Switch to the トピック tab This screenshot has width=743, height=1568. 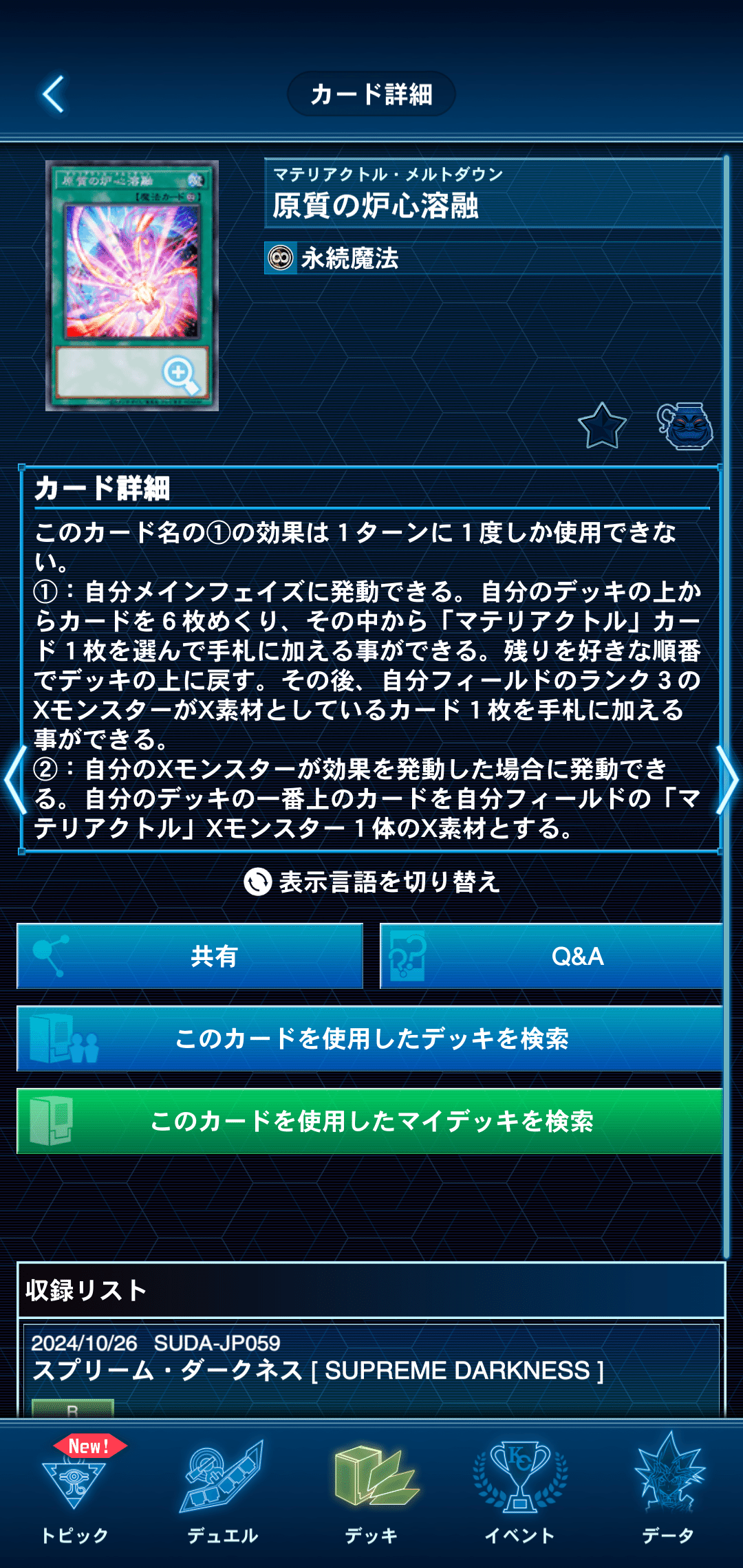tap(74, 1492)
